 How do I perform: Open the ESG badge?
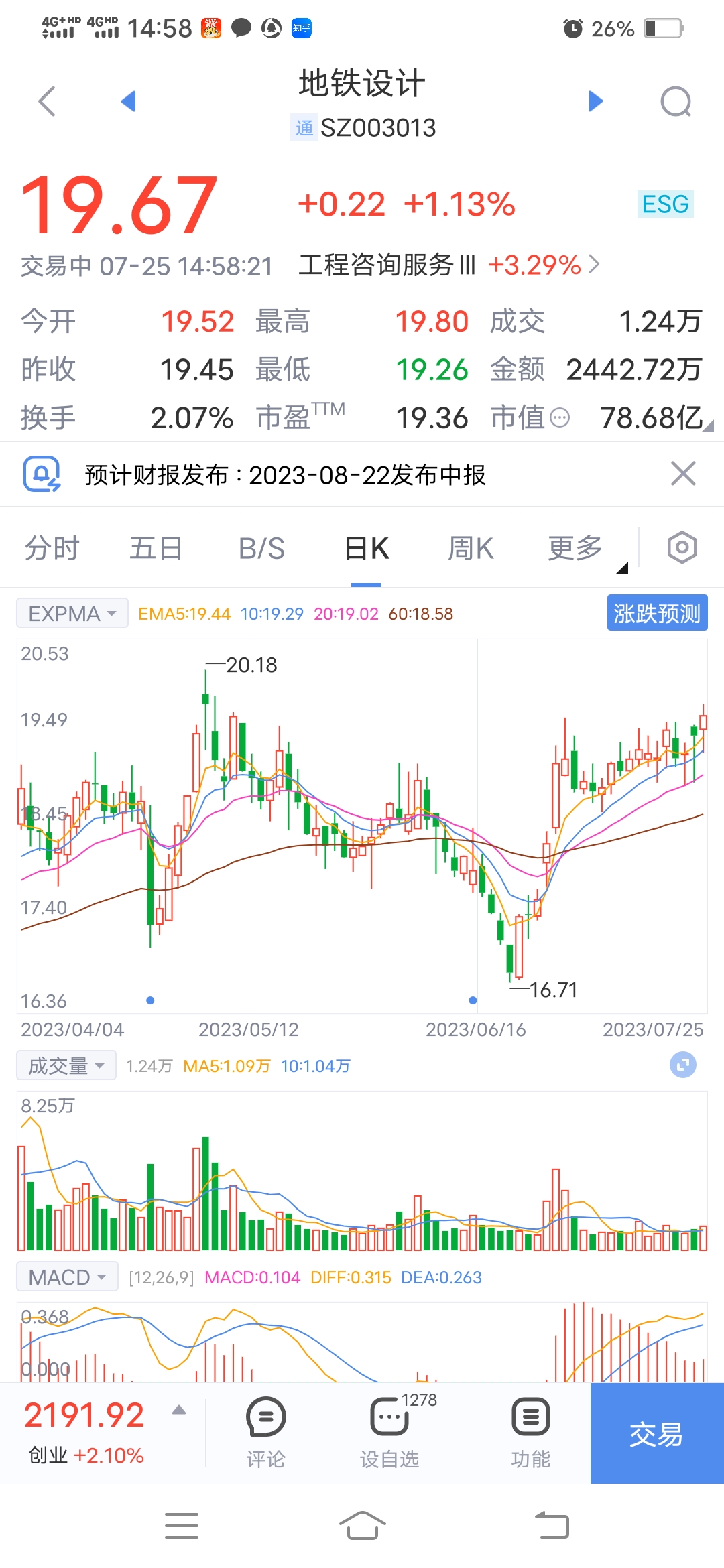pos(665,204)
